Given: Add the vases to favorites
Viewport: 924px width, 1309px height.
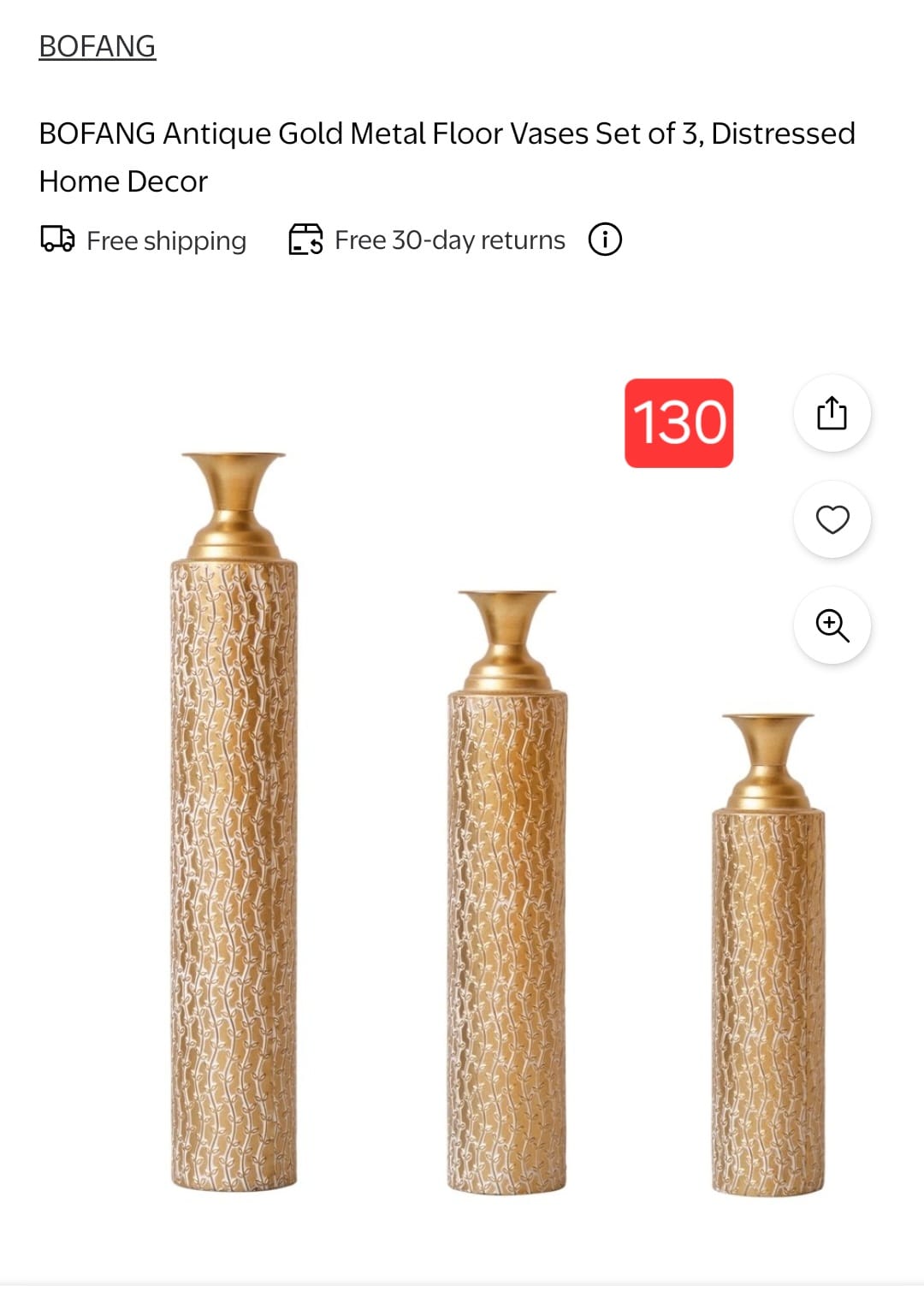Looking at the screenshot, I should point(832,520).
